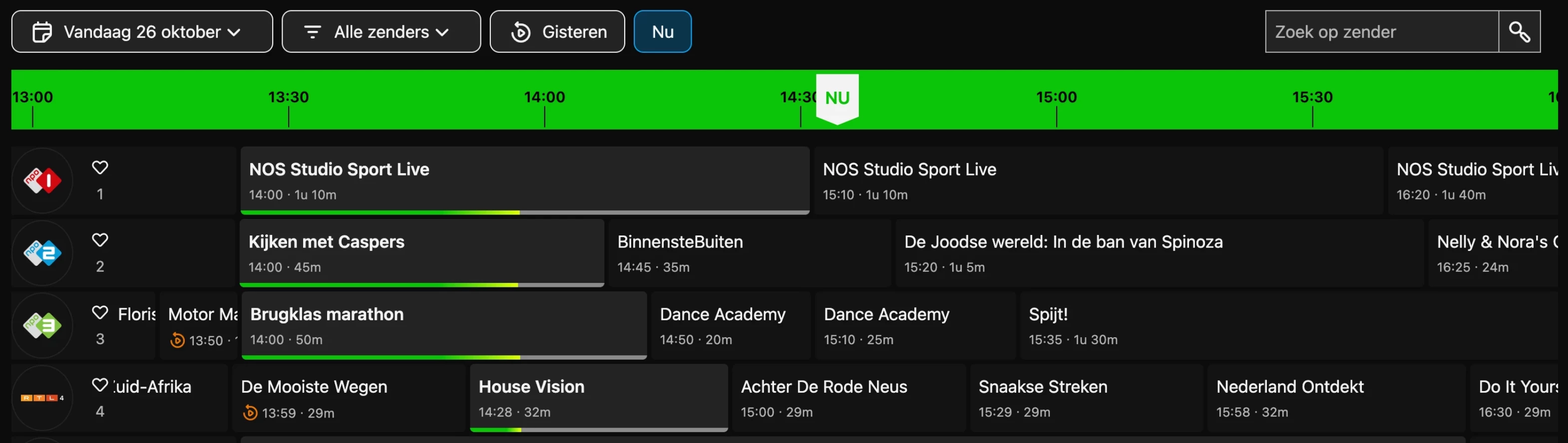The image size is (1568, 443).
Task: Tap the Nu button
Action: pos(662,31)
